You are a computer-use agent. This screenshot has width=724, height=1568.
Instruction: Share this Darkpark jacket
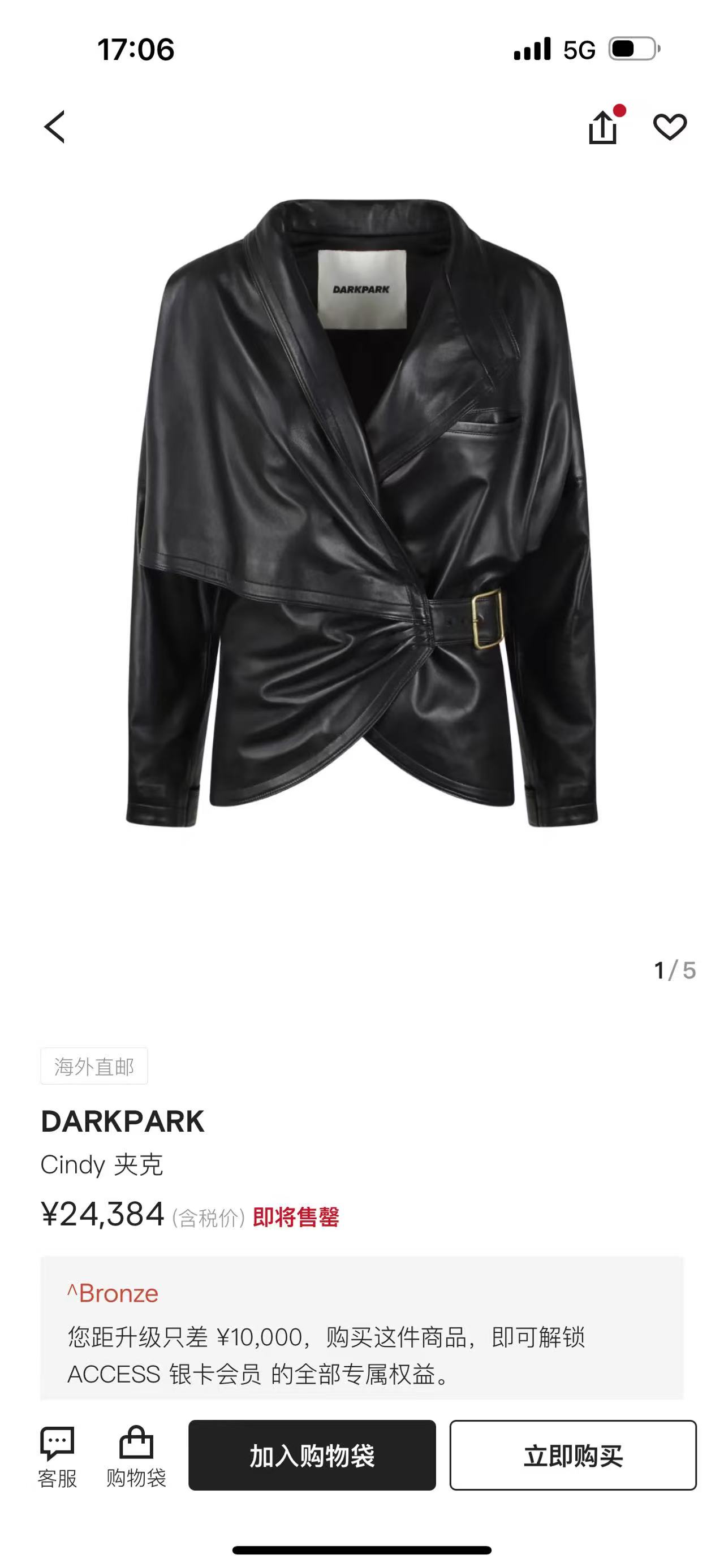pos(603,127)
